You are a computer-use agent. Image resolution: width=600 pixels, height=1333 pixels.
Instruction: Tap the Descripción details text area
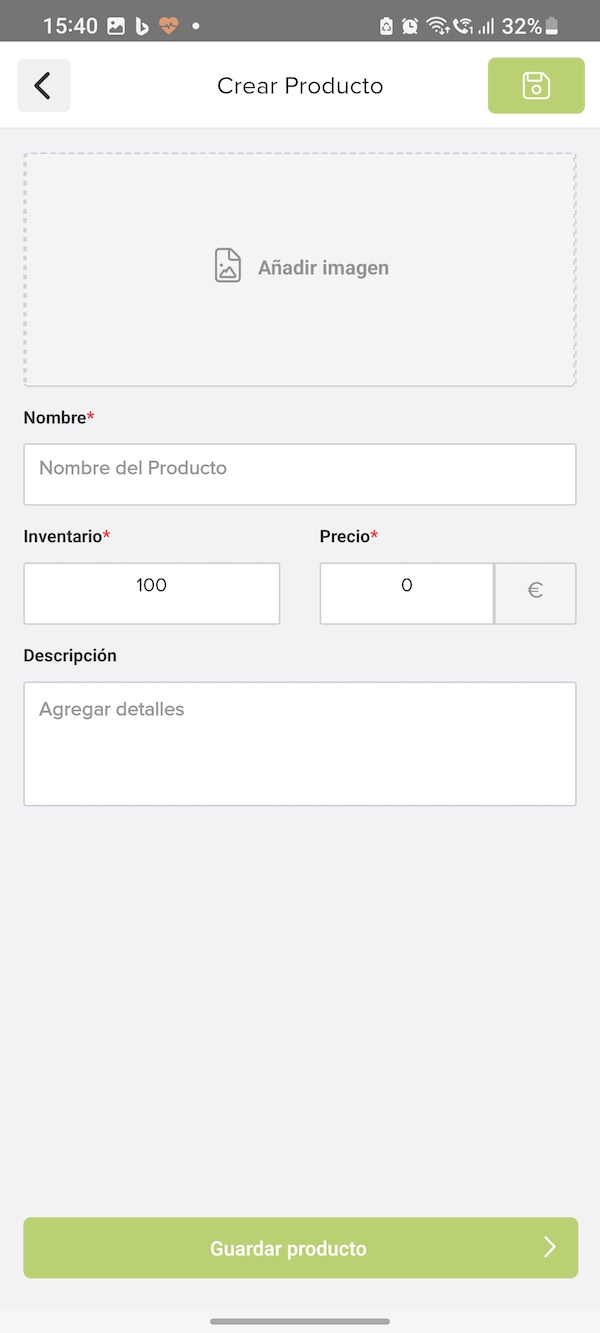pos(300,743)
